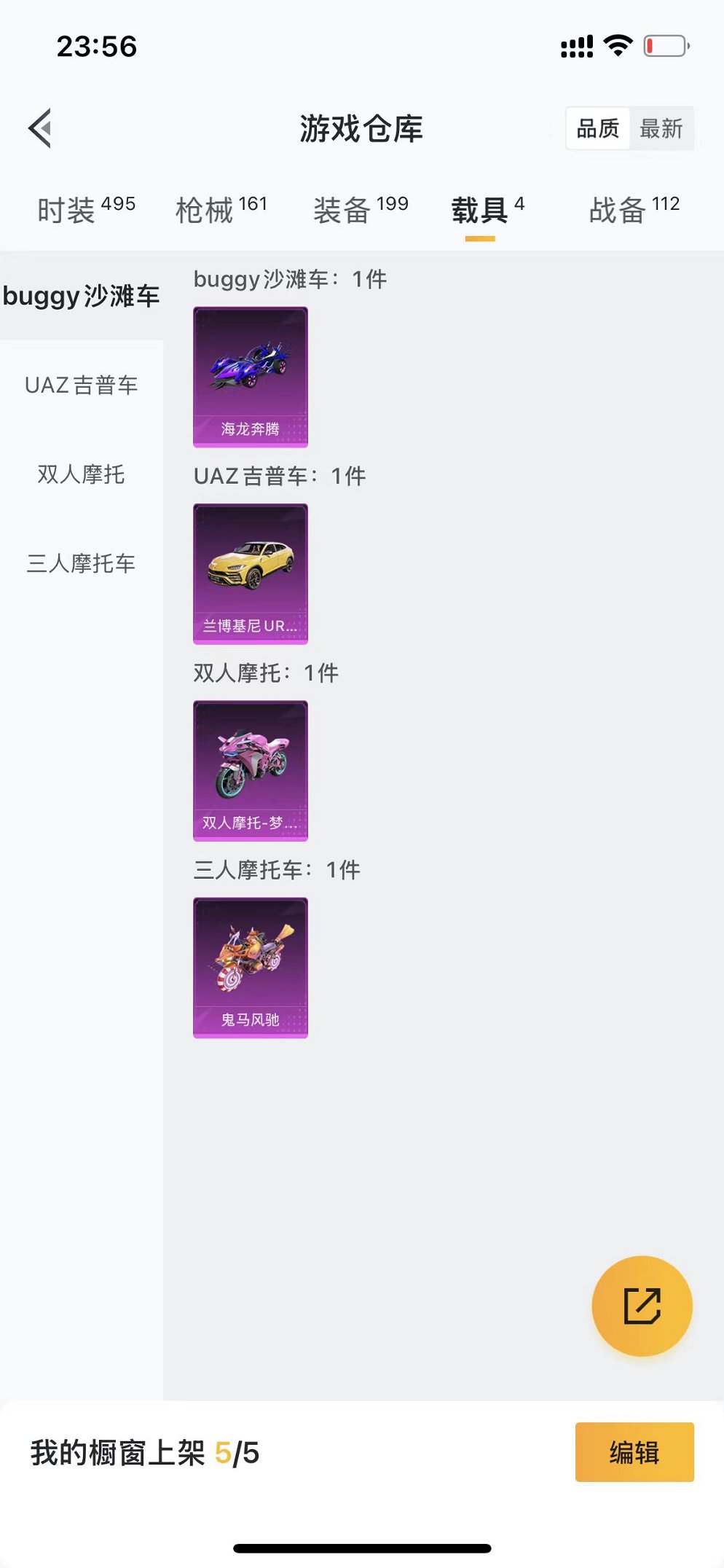Open the 海龙奔腾 buggy skin

click(251, 377)
